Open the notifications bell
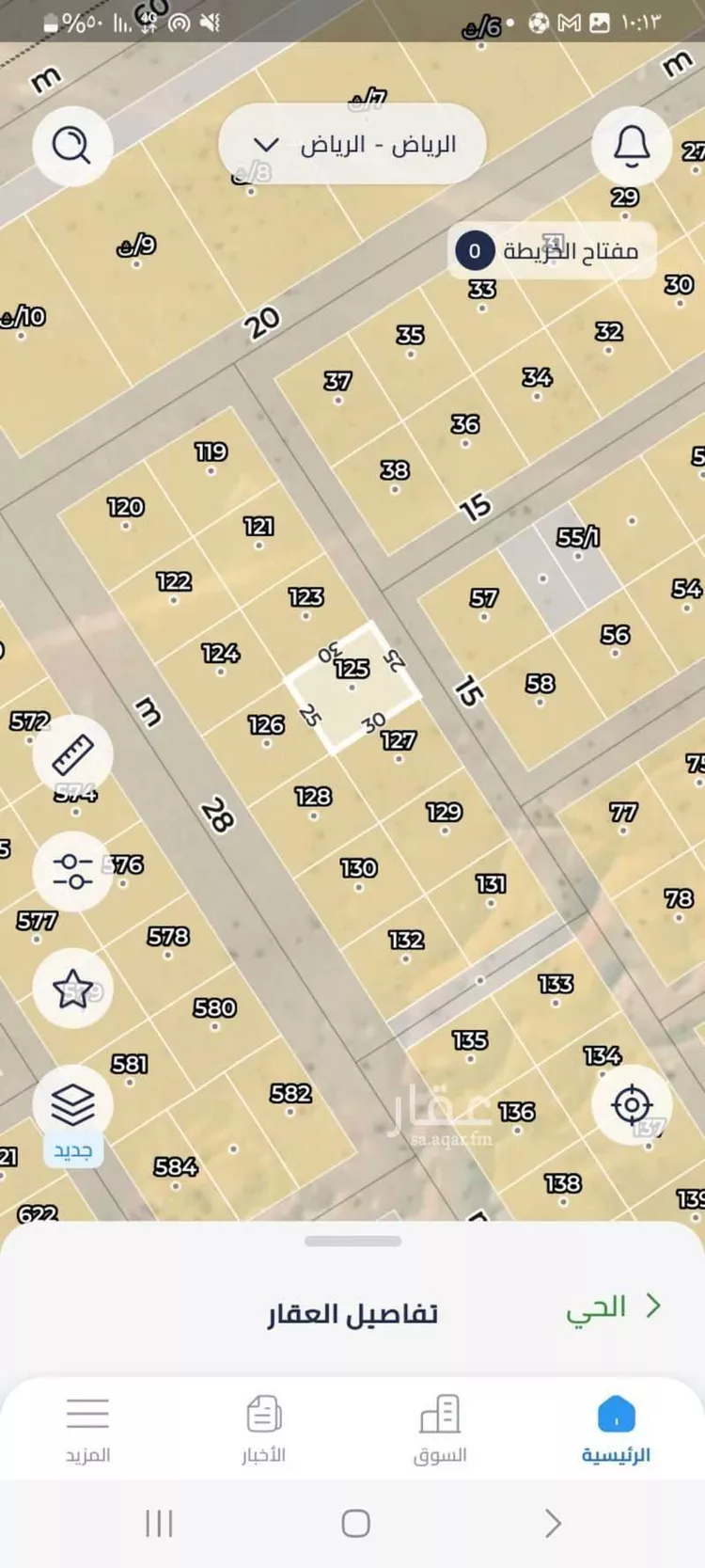The height and width of the screenshot is (1568, 705). pos(632,146)
